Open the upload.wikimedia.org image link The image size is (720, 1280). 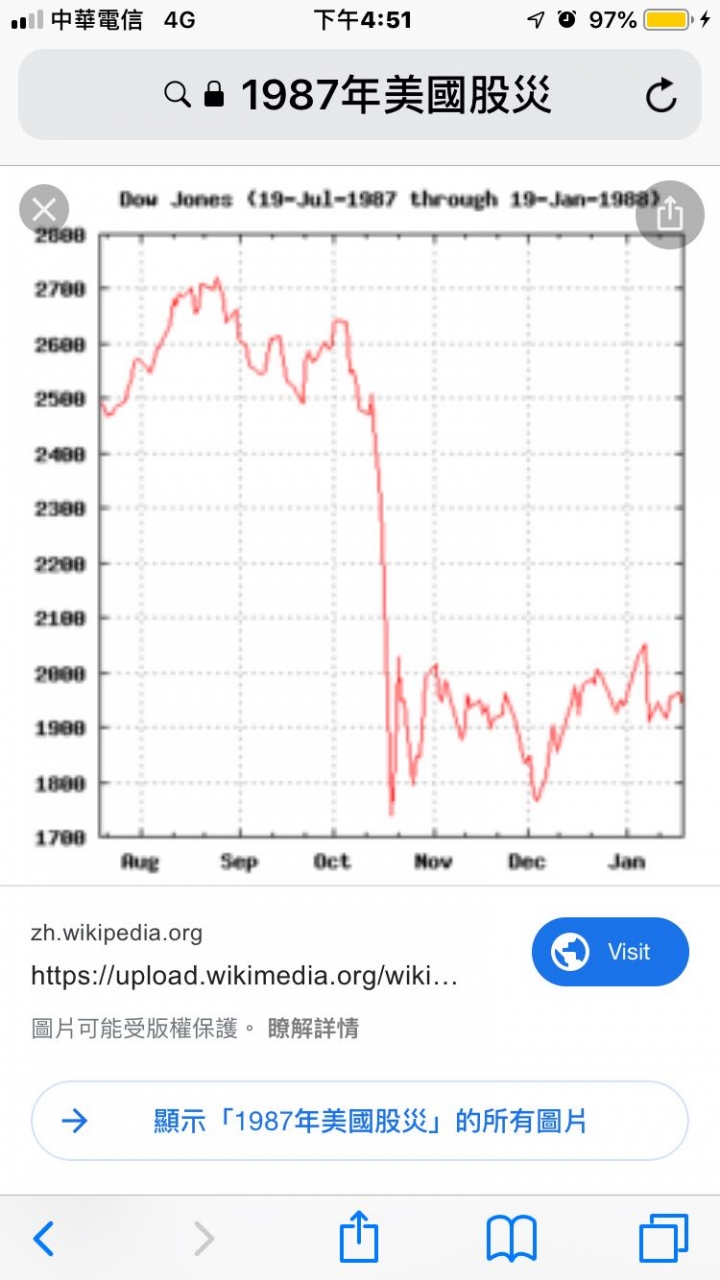[244, 976]
